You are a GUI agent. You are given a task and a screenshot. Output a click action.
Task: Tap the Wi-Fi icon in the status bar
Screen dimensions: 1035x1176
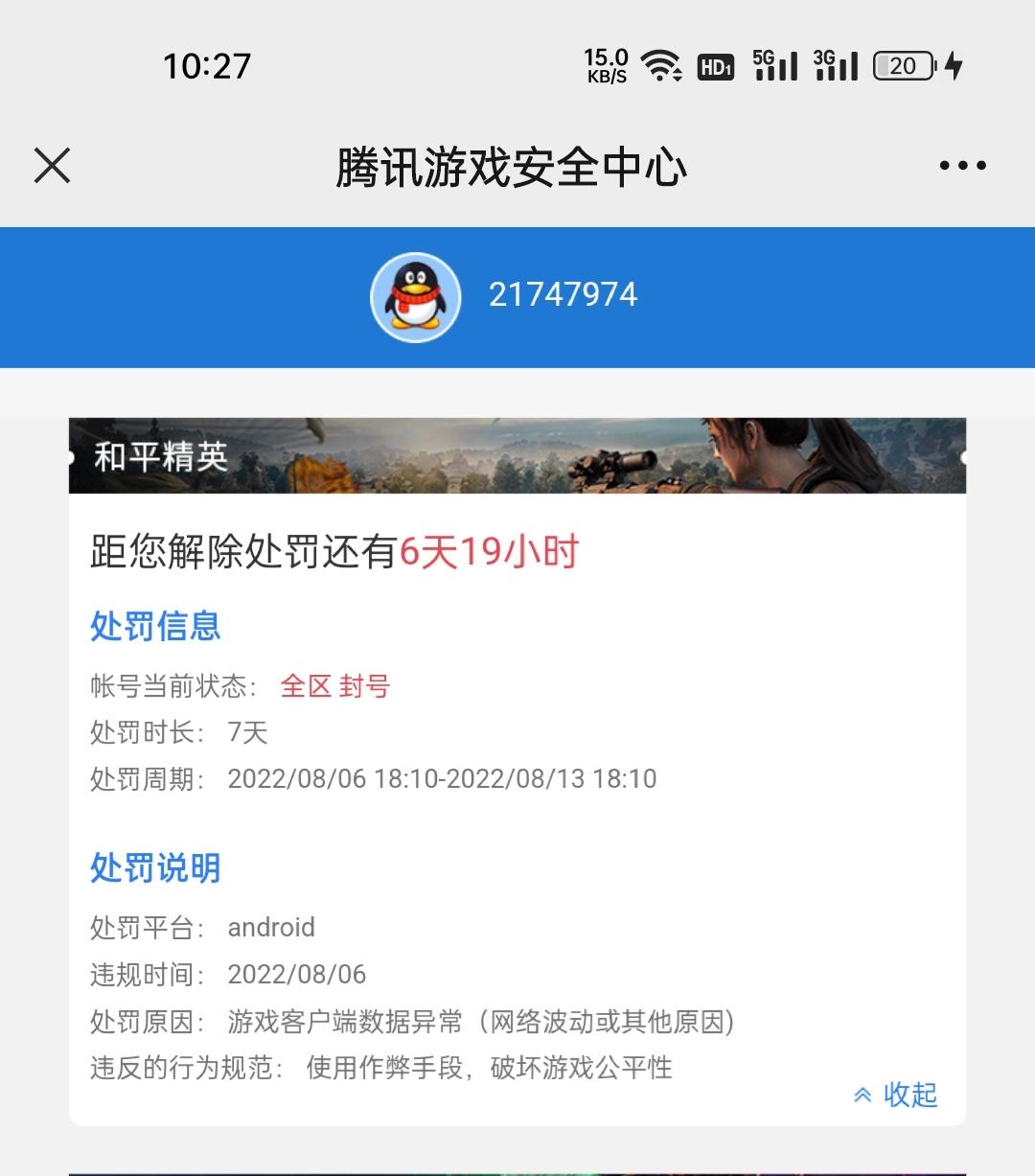[x=660, y=65]
